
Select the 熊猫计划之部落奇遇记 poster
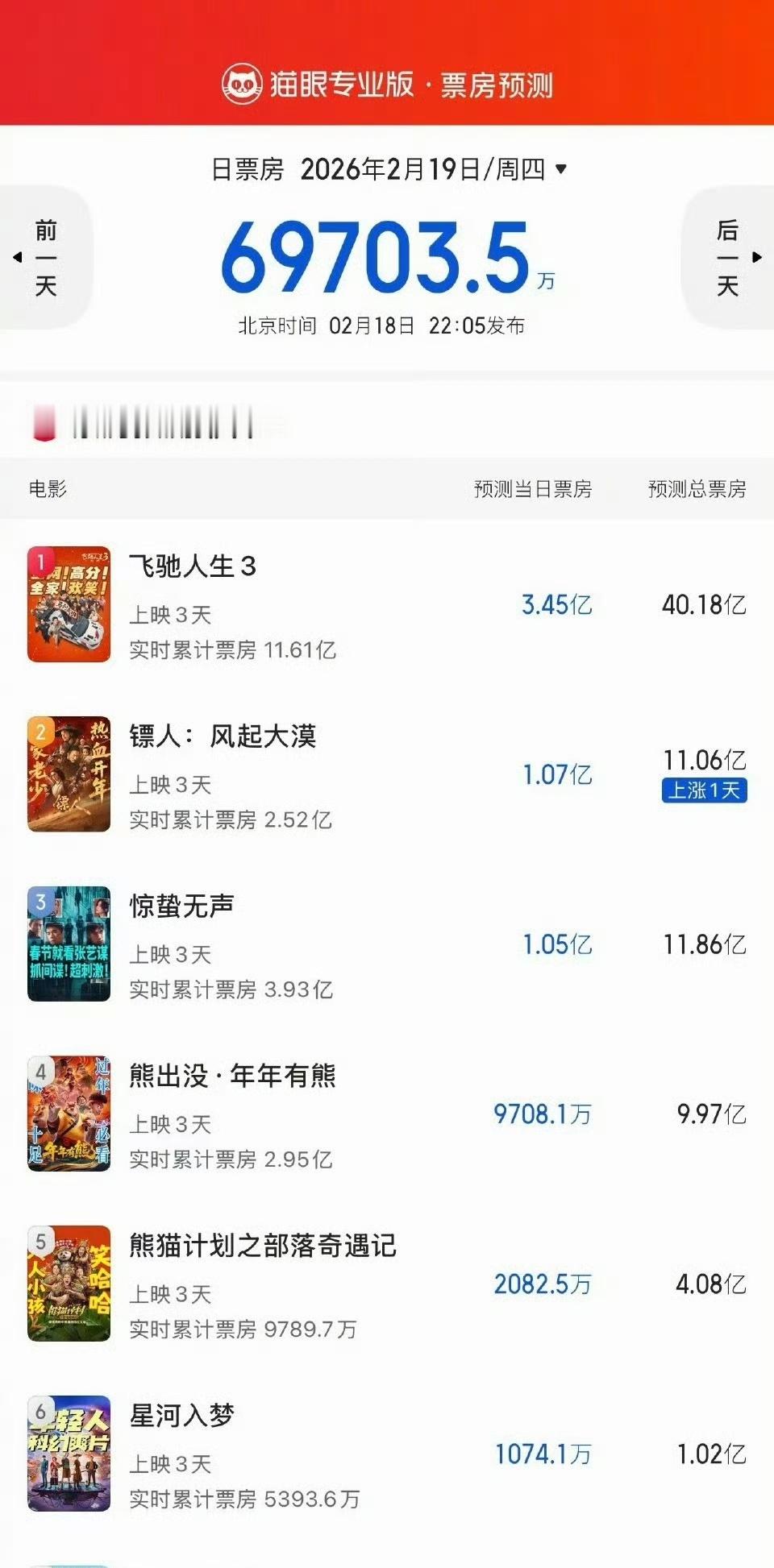pyautogui.click(x=69, y=1285)
